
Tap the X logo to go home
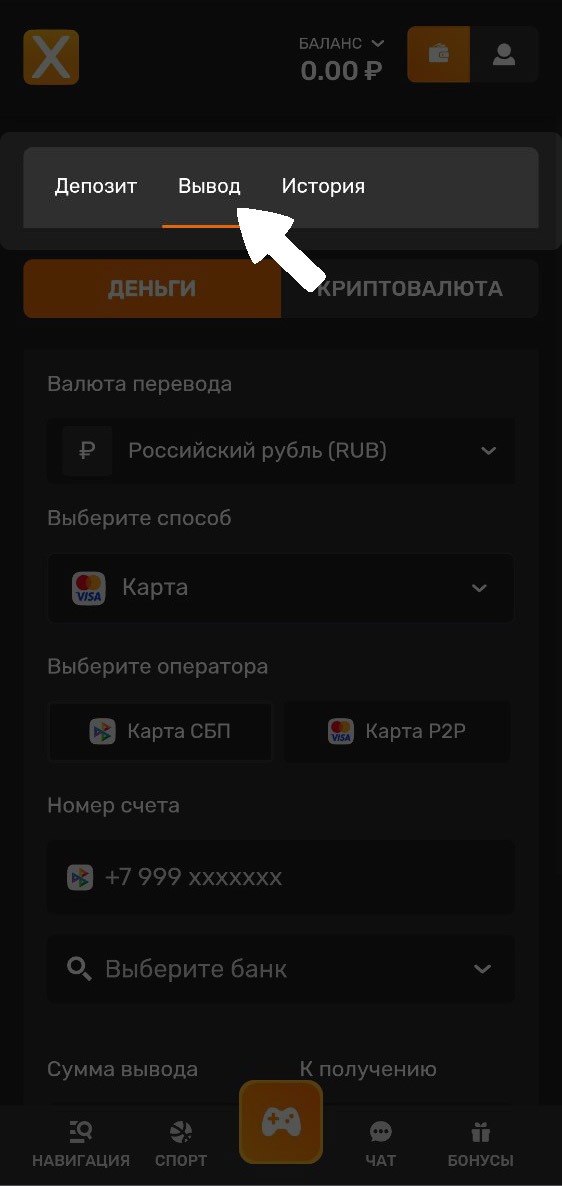click(x=51, y=57)
